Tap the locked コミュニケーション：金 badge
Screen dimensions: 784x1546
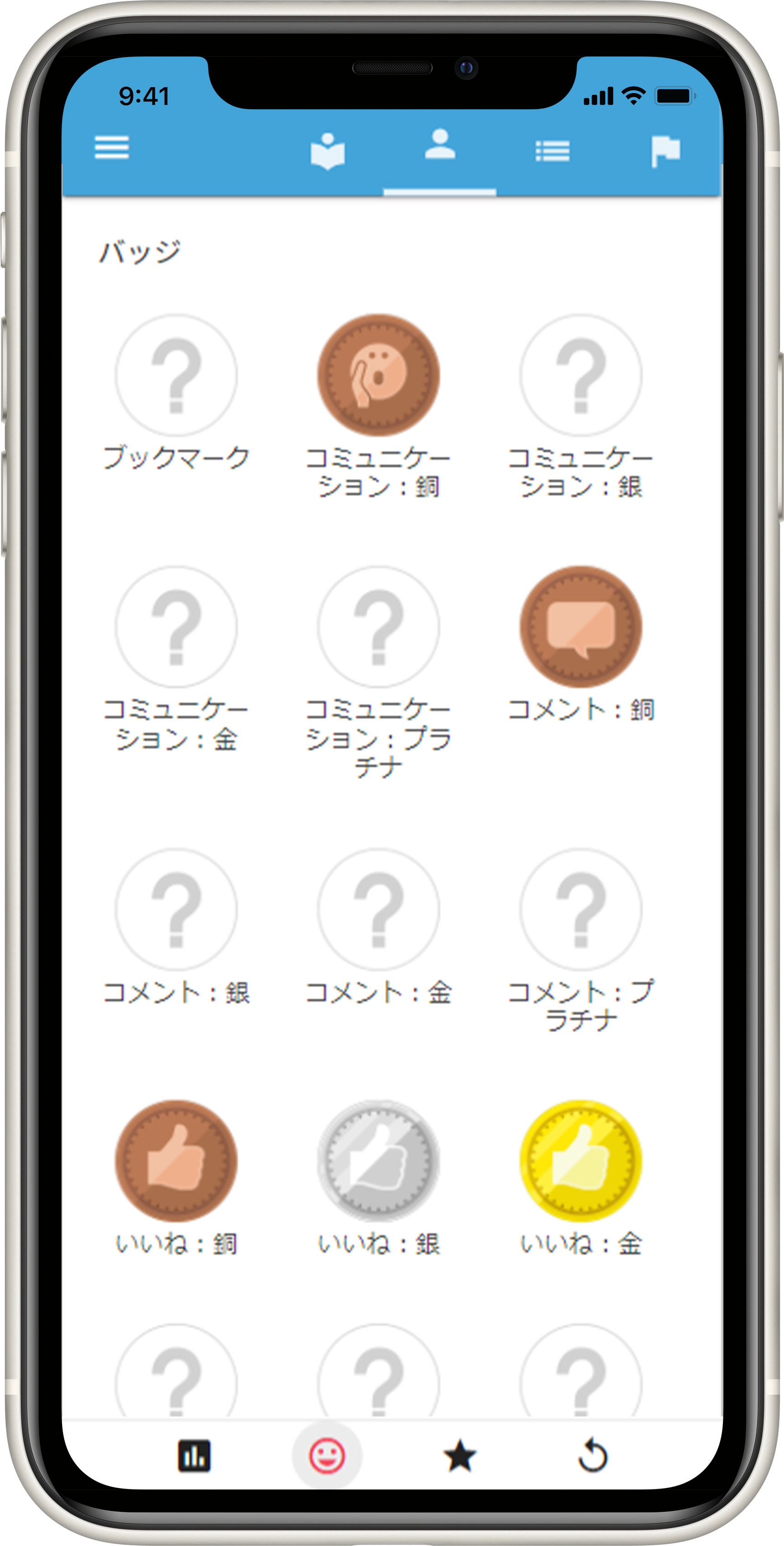pos(176,627)
